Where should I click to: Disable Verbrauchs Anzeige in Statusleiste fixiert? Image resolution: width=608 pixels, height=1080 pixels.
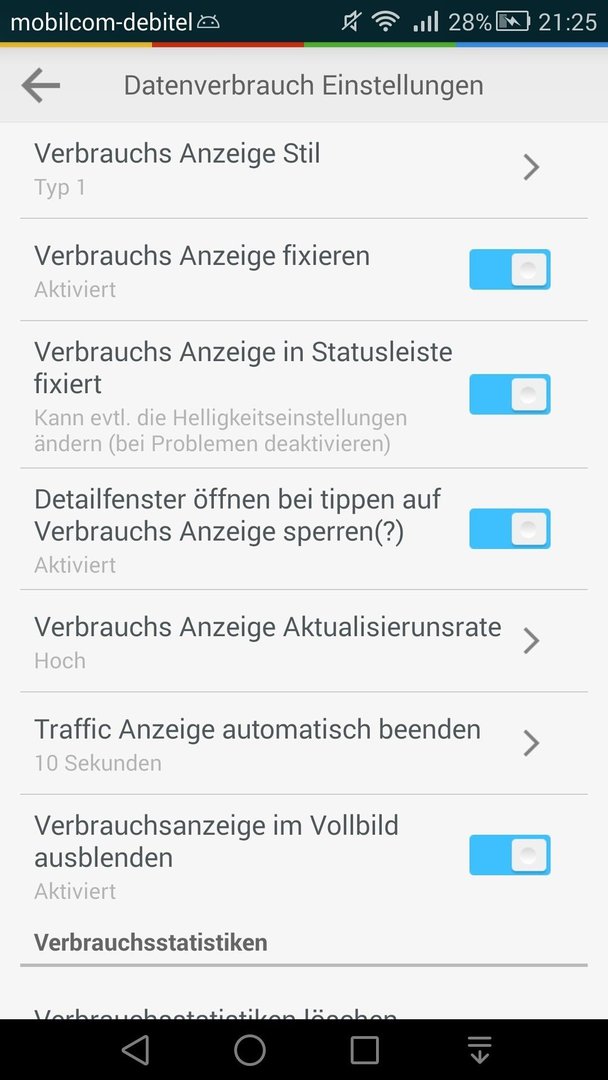pyautogui.click(x=510, y=394)
